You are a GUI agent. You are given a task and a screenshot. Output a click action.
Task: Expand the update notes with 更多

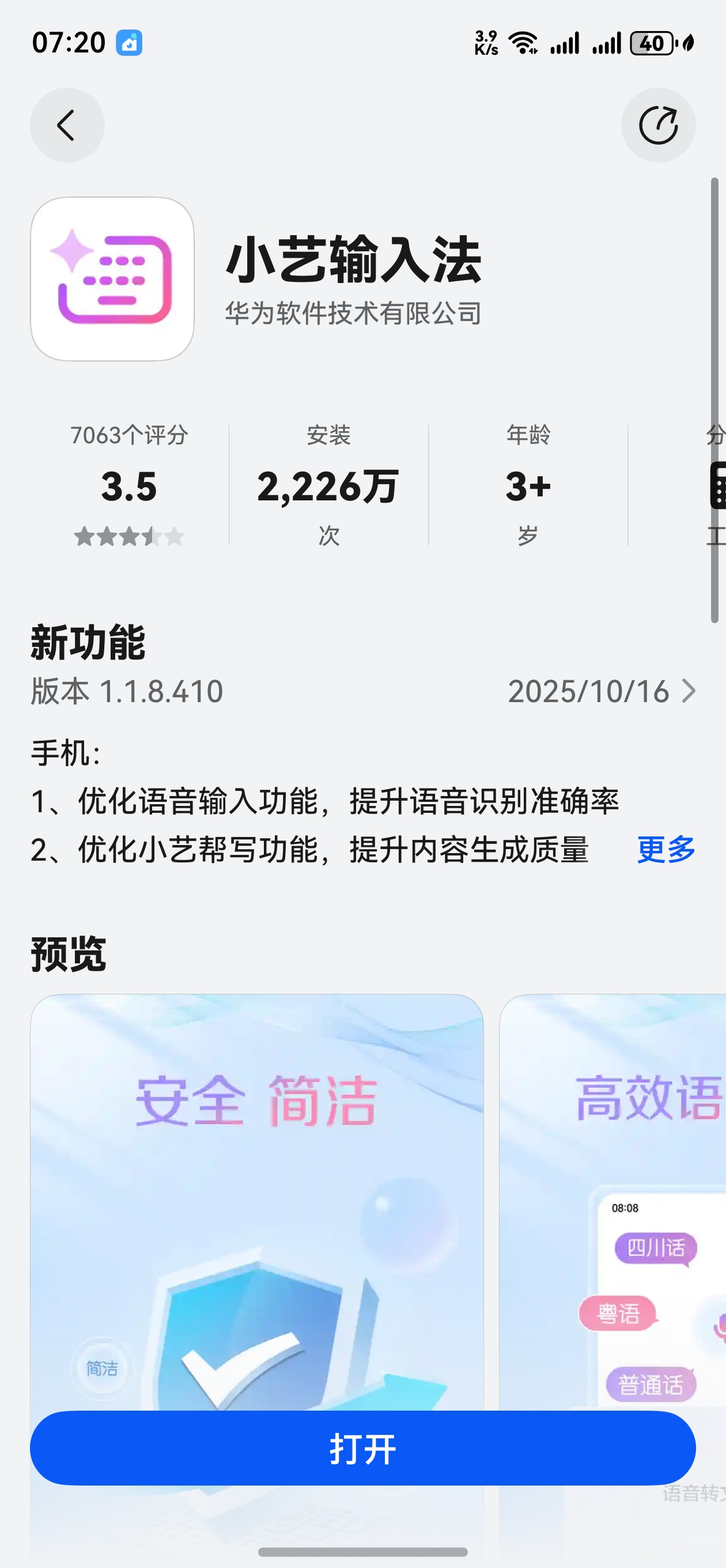(665, 849)
